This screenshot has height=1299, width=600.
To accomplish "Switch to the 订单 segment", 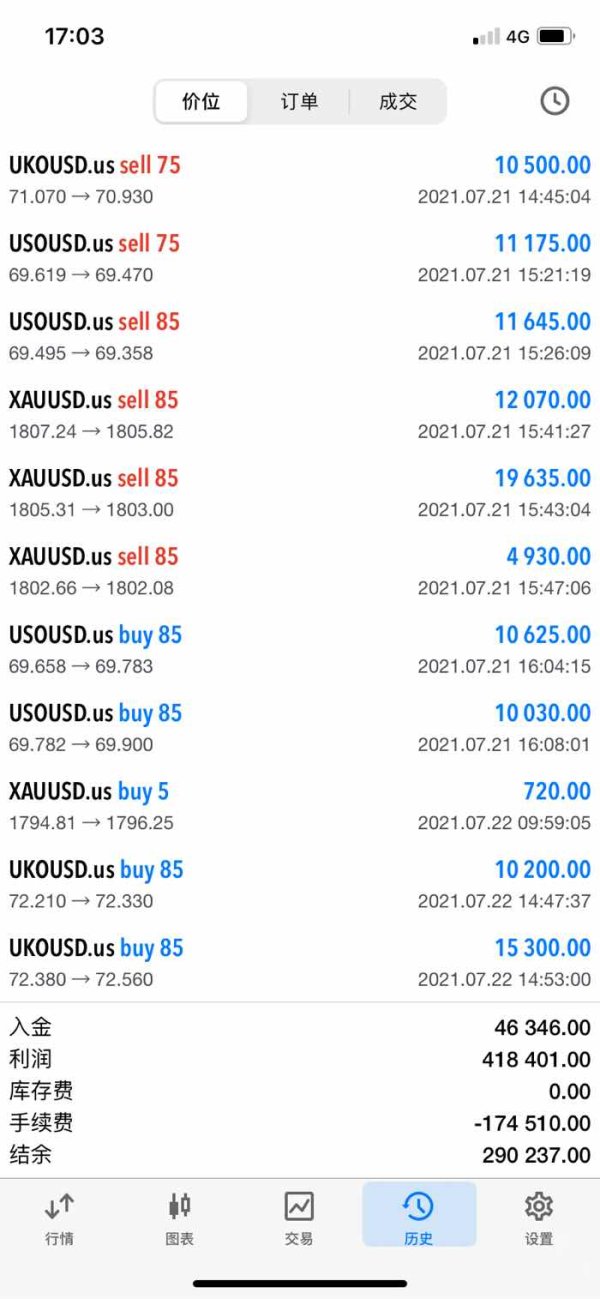I will (299, 102).
